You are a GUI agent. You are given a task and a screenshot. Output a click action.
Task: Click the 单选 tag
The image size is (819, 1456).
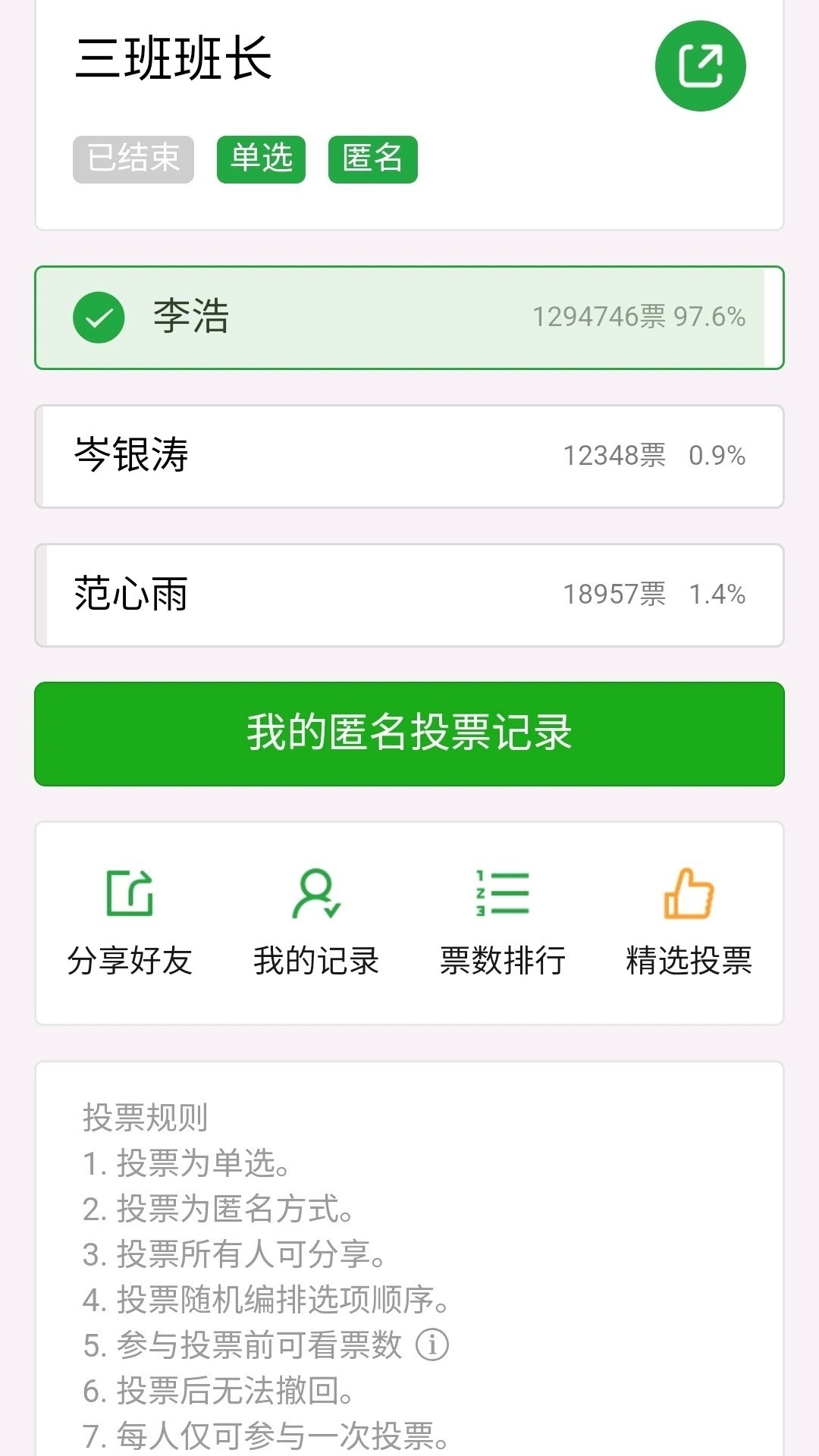click(x=261, y=158)
